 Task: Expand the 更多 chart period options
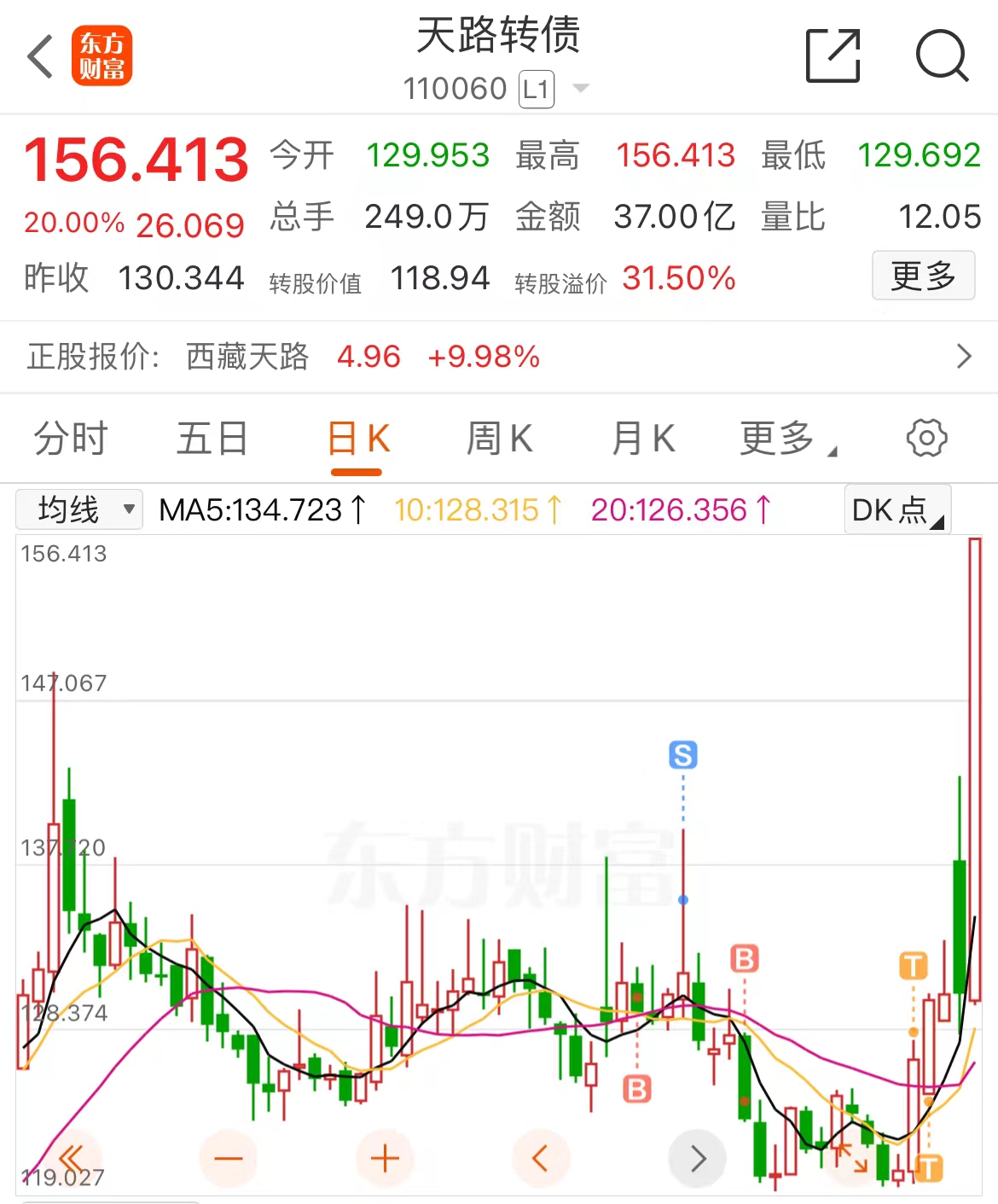click(x=786, y=439)
